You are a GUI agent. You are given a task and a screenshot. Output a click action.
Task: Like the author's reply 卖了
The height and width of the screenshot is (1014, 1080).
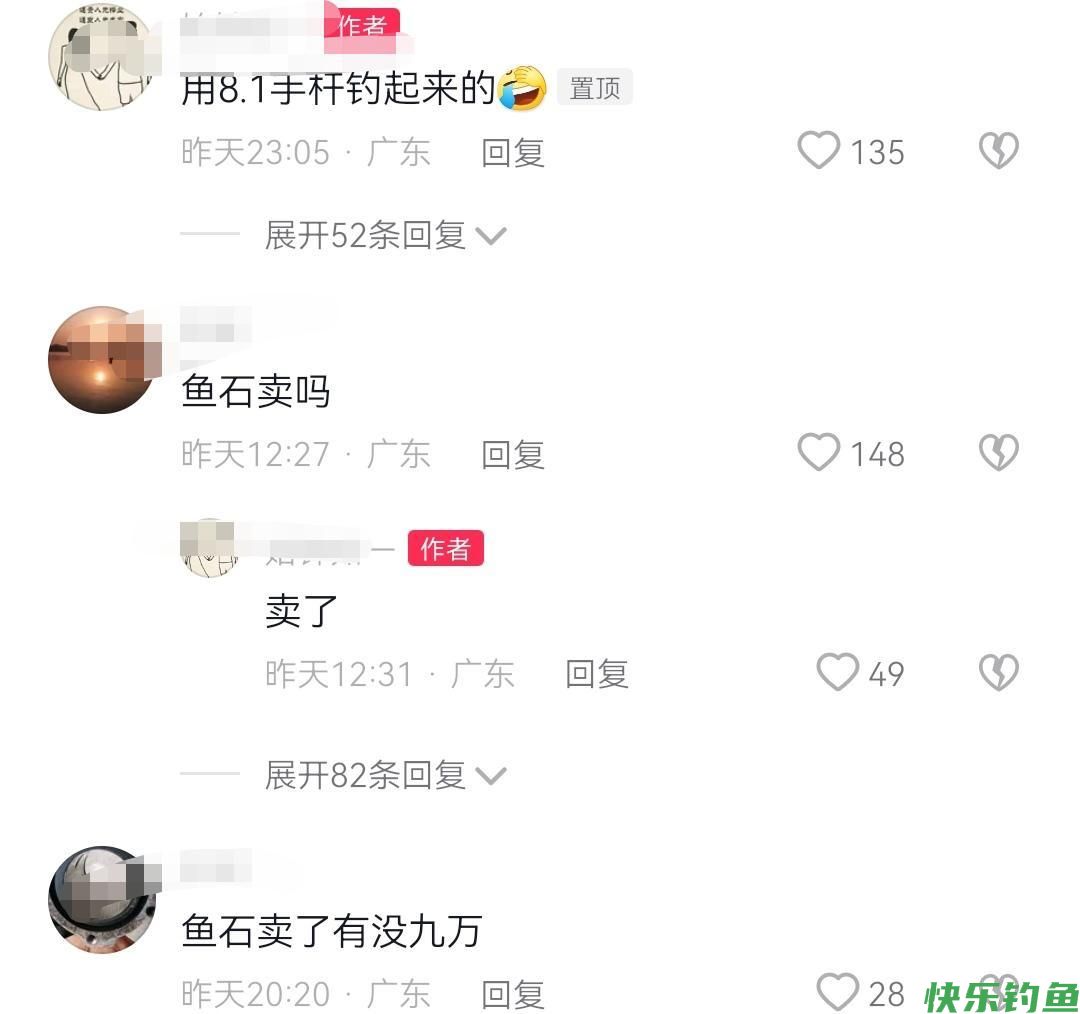coord(838,673)
